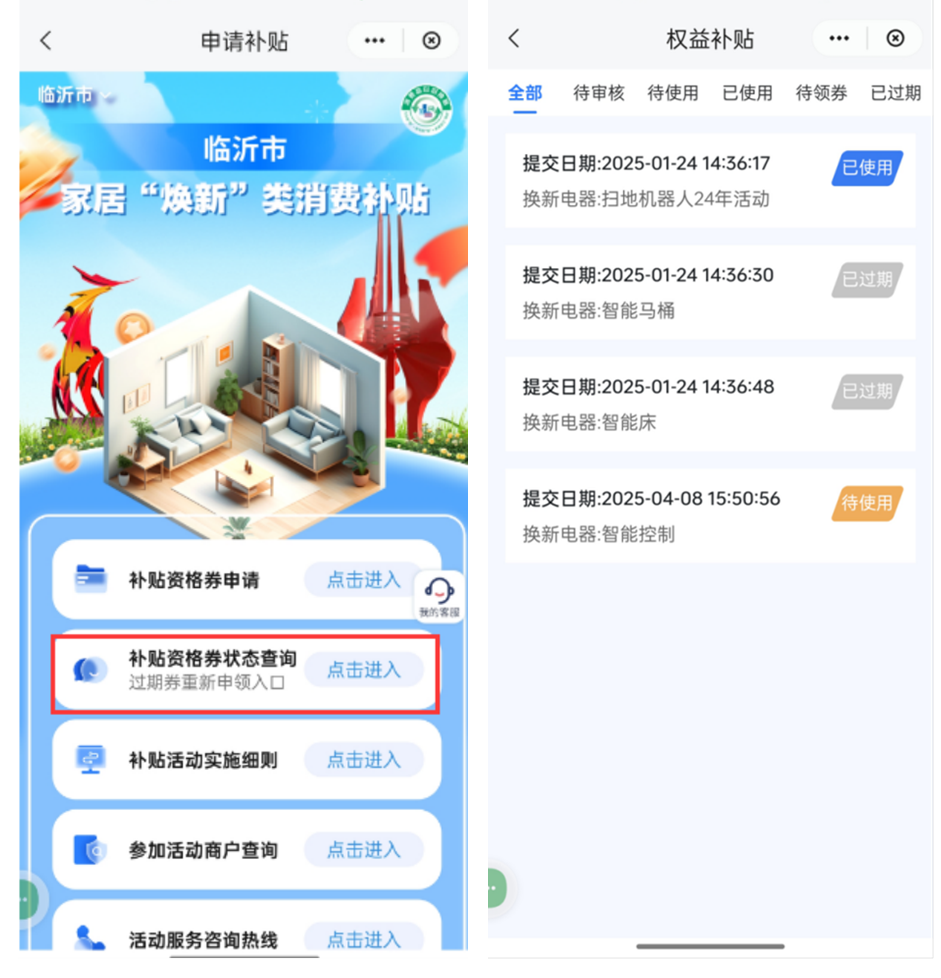Switch to the 已使用 tab
This screenshot has height=978, width=941.
pos(747,93)
